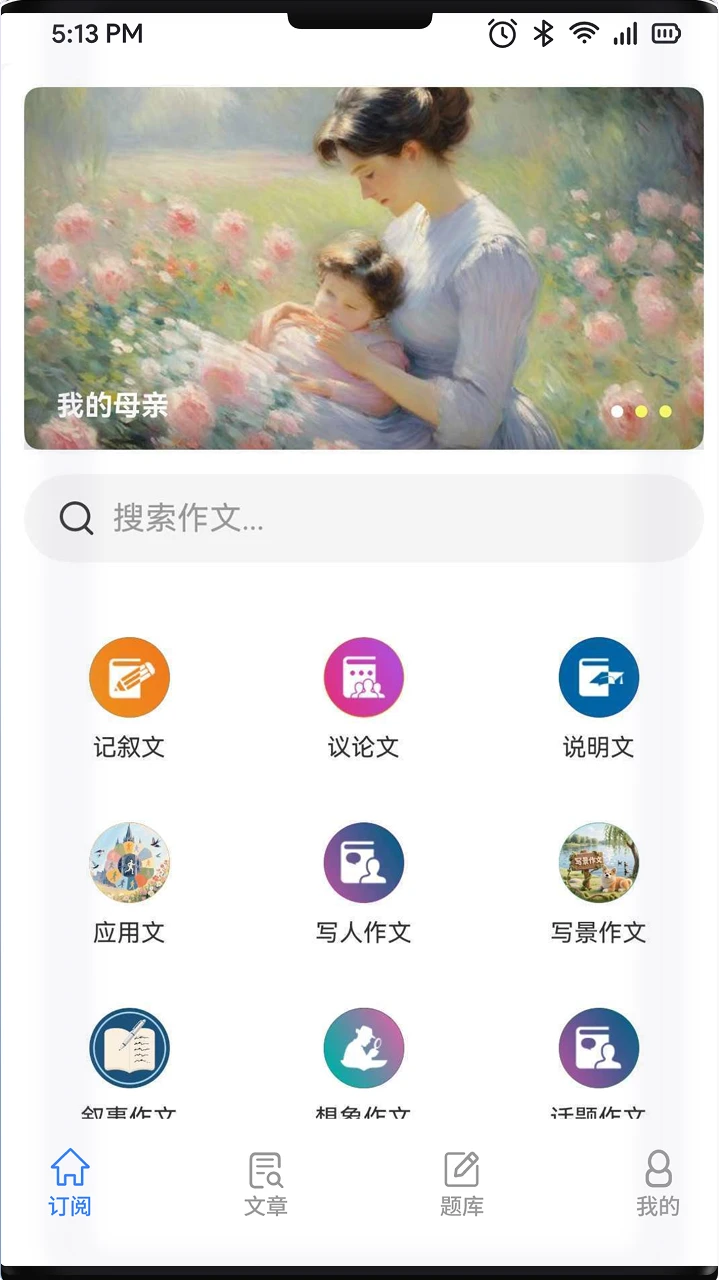Open the 我的母亲 banner

coord(364,268)
